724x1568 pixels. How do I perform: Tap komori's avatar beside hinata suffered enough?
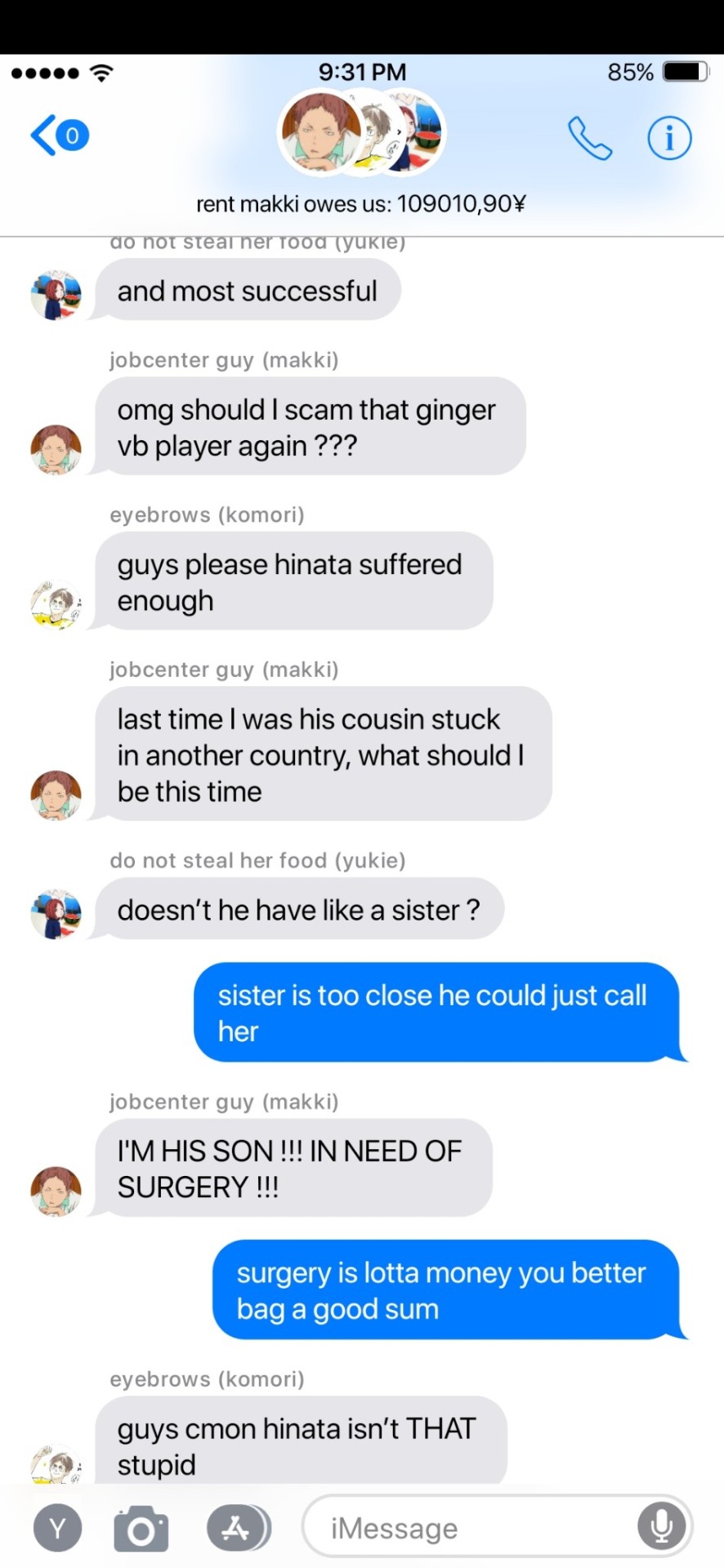click(56, 604)
